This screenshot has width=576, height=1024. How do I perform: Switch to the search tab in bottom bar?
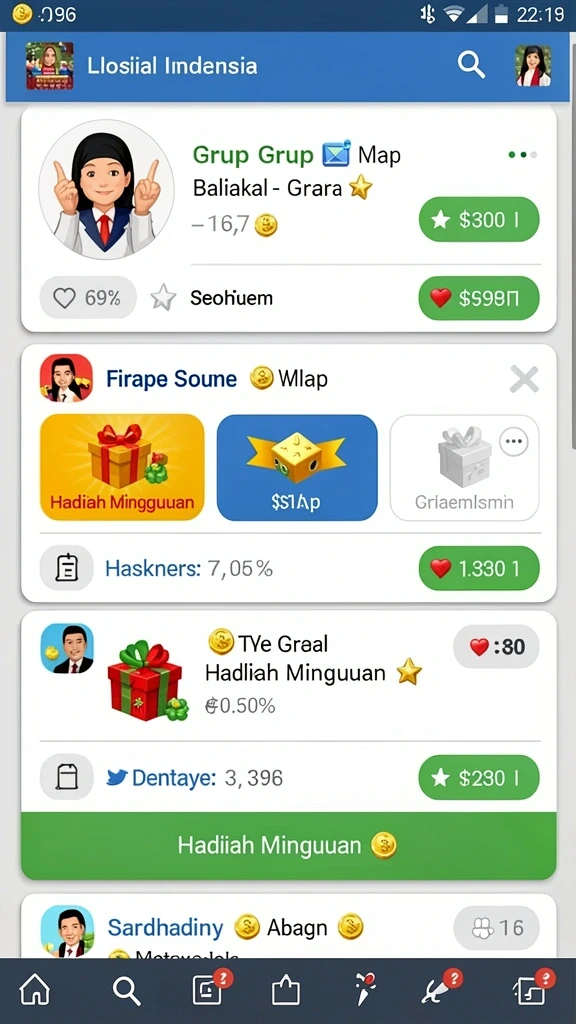pyautogui.click(x=127, y=991)
